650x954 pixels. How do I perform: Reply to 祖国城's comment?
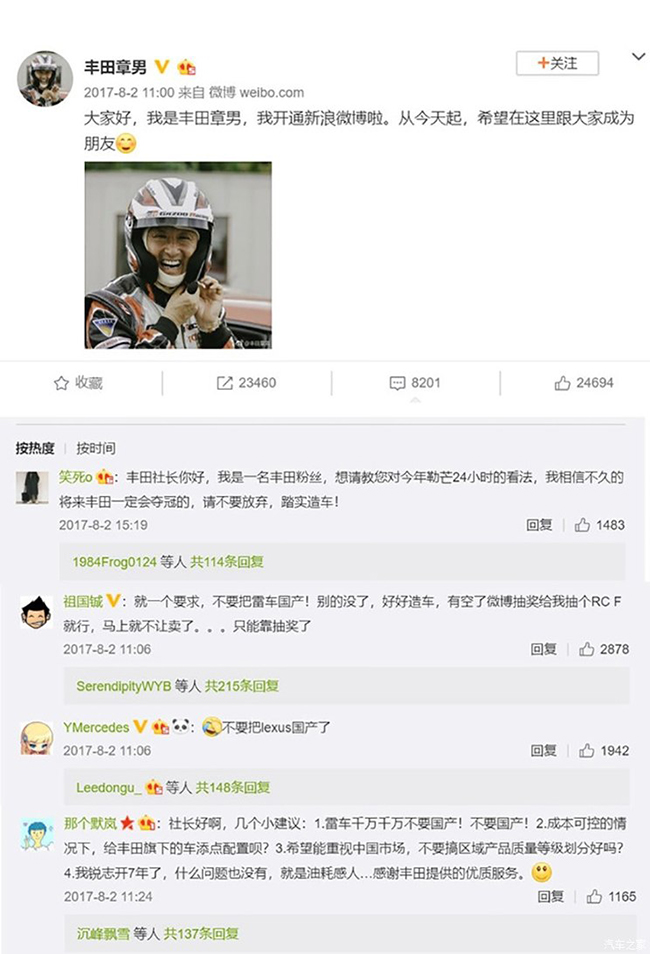(544, 649)
